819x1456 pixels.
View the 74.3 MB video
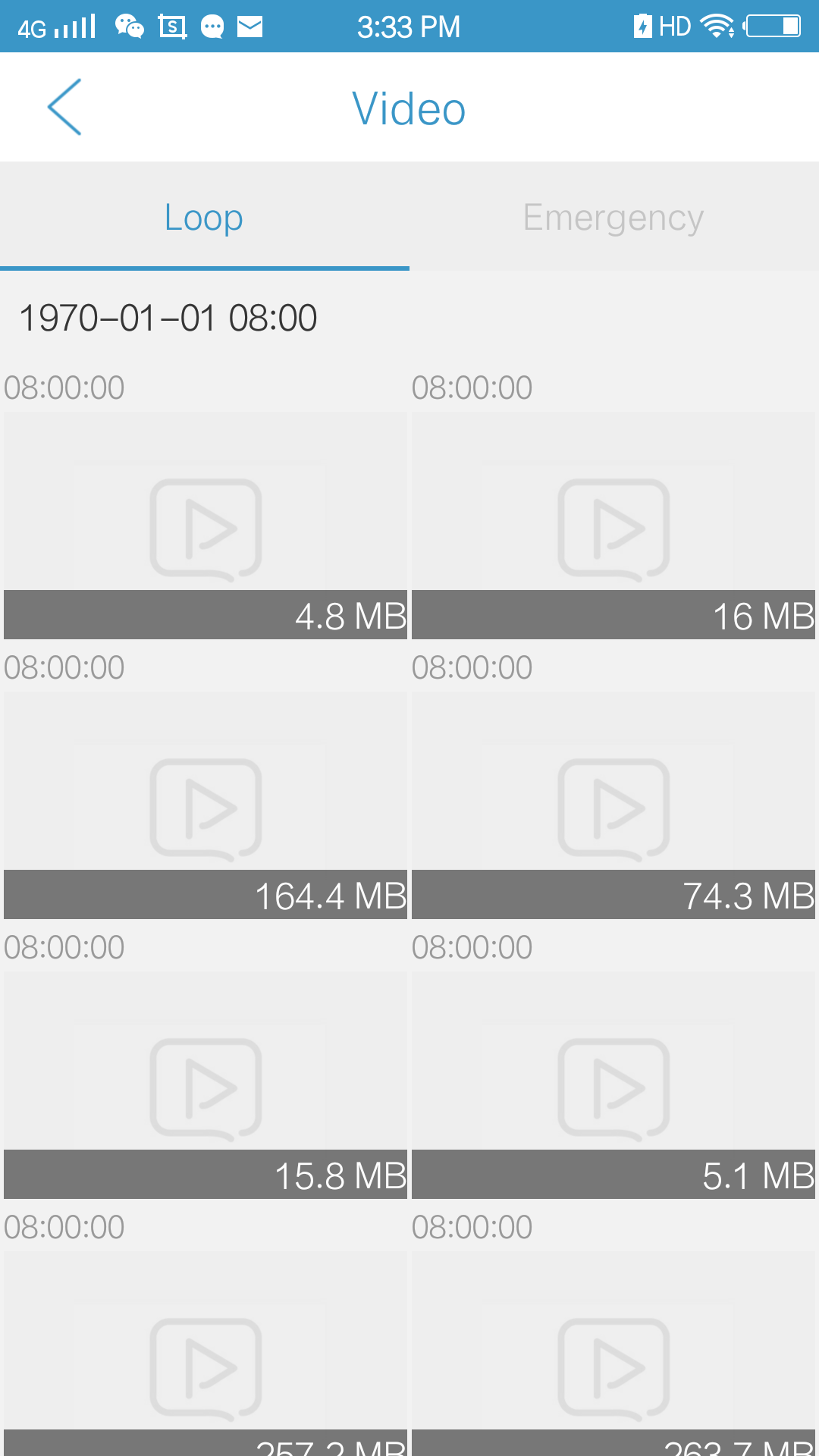pyautogui.click(x=613, y=805)
